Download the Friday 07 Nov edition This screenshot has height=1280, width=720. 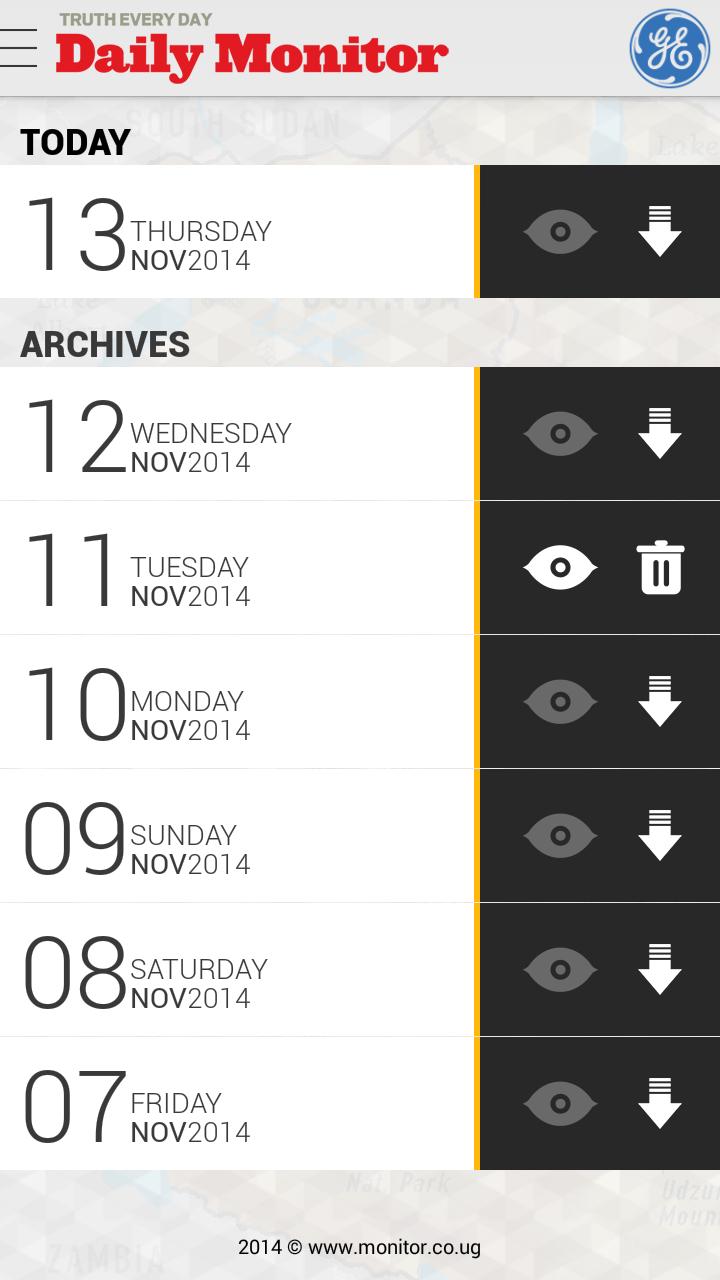click(659, 1103)
